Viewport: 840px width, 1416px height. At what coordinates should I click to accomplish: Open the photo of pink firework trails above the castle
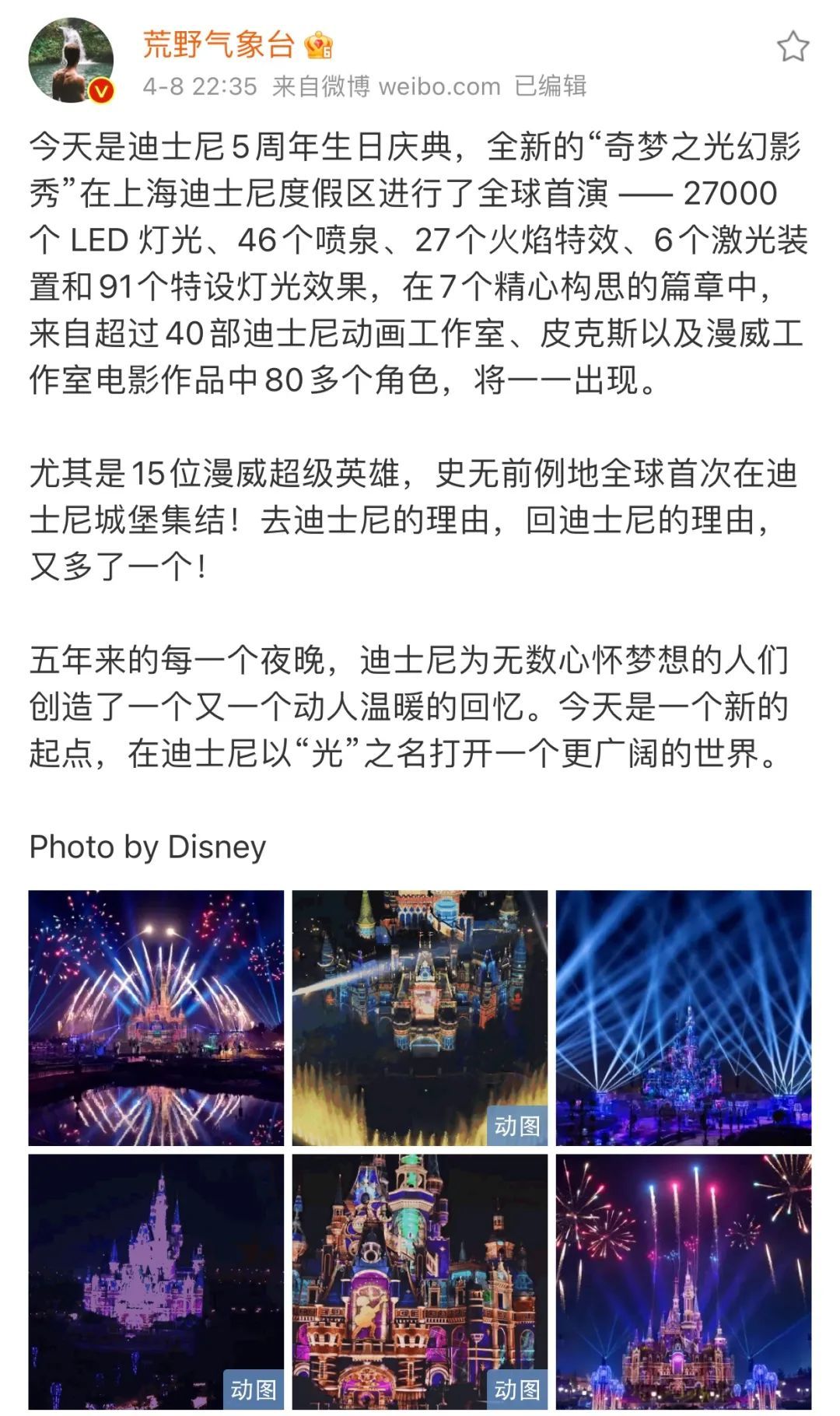click(x=683, y=1281)
